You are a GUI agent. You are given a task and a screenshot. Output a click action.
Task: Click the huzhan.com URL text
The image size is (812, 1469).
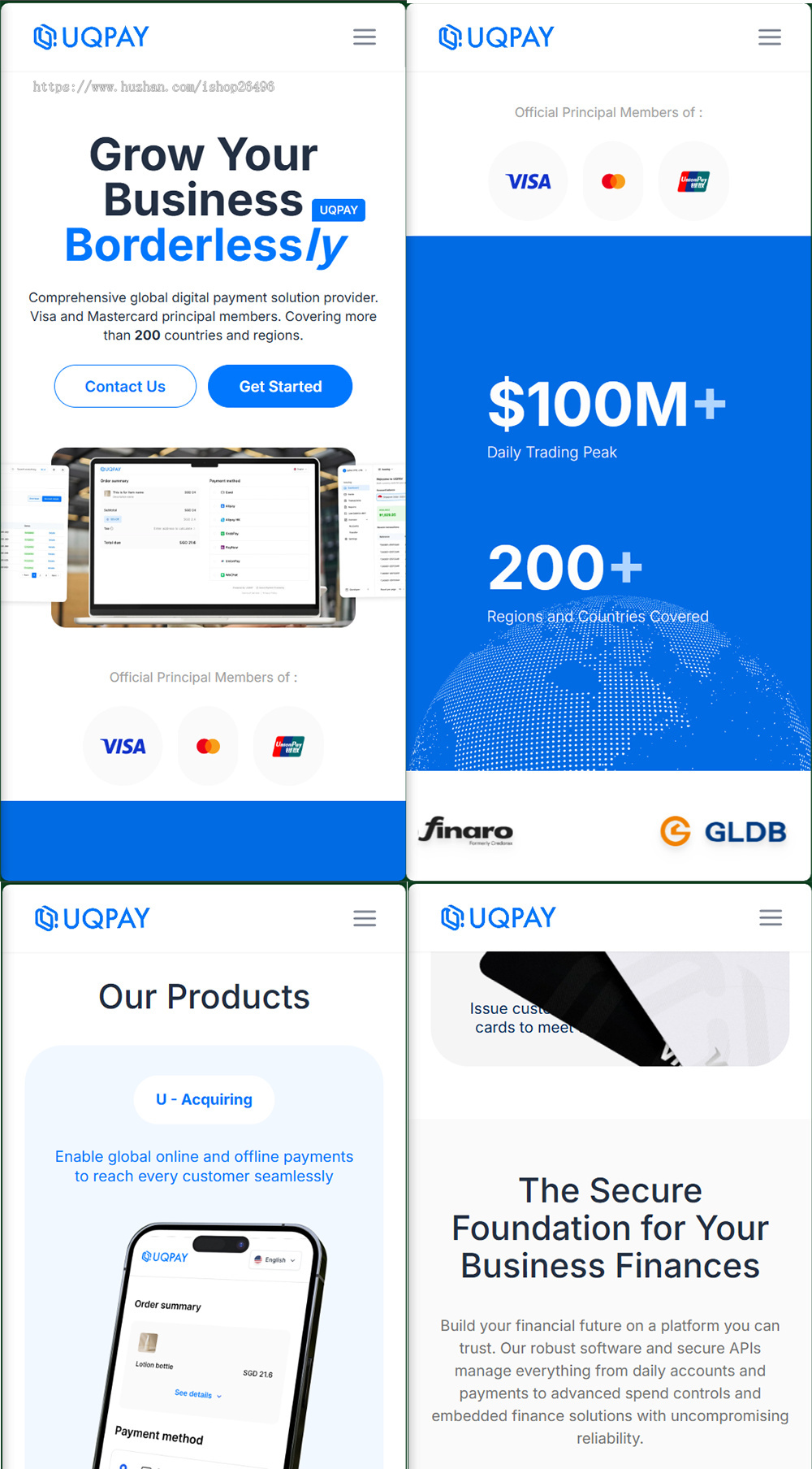coord(153,85)
